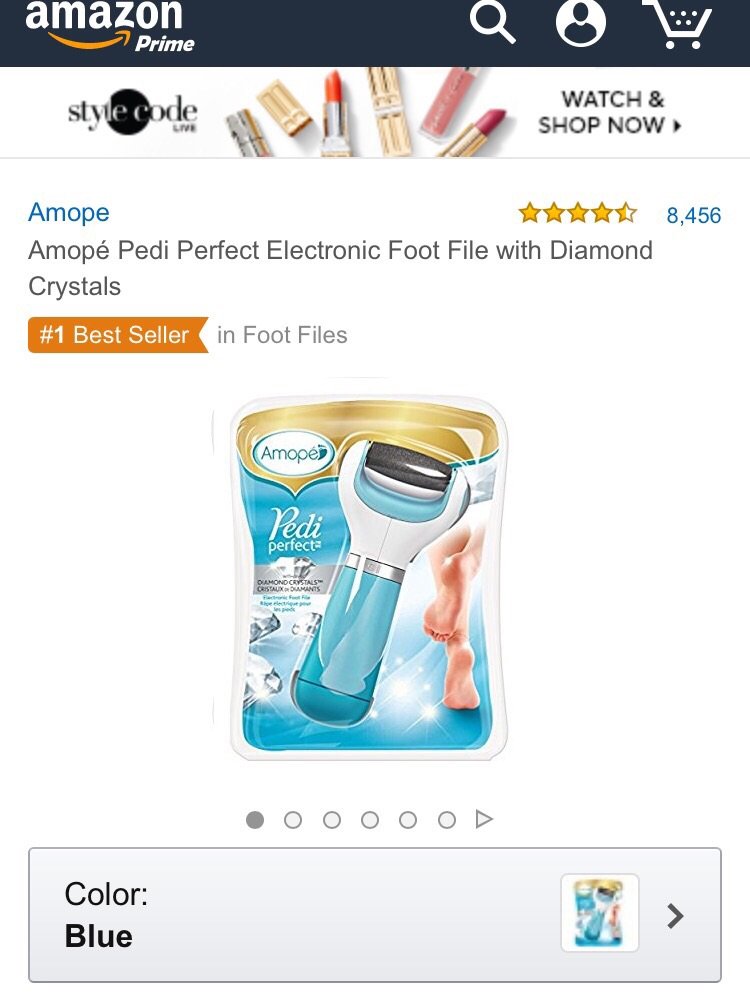This screenshot has height=999, width=750.
Task: Jump to the second product image dot
Action: pyautogui.click(x=293, y=820)
